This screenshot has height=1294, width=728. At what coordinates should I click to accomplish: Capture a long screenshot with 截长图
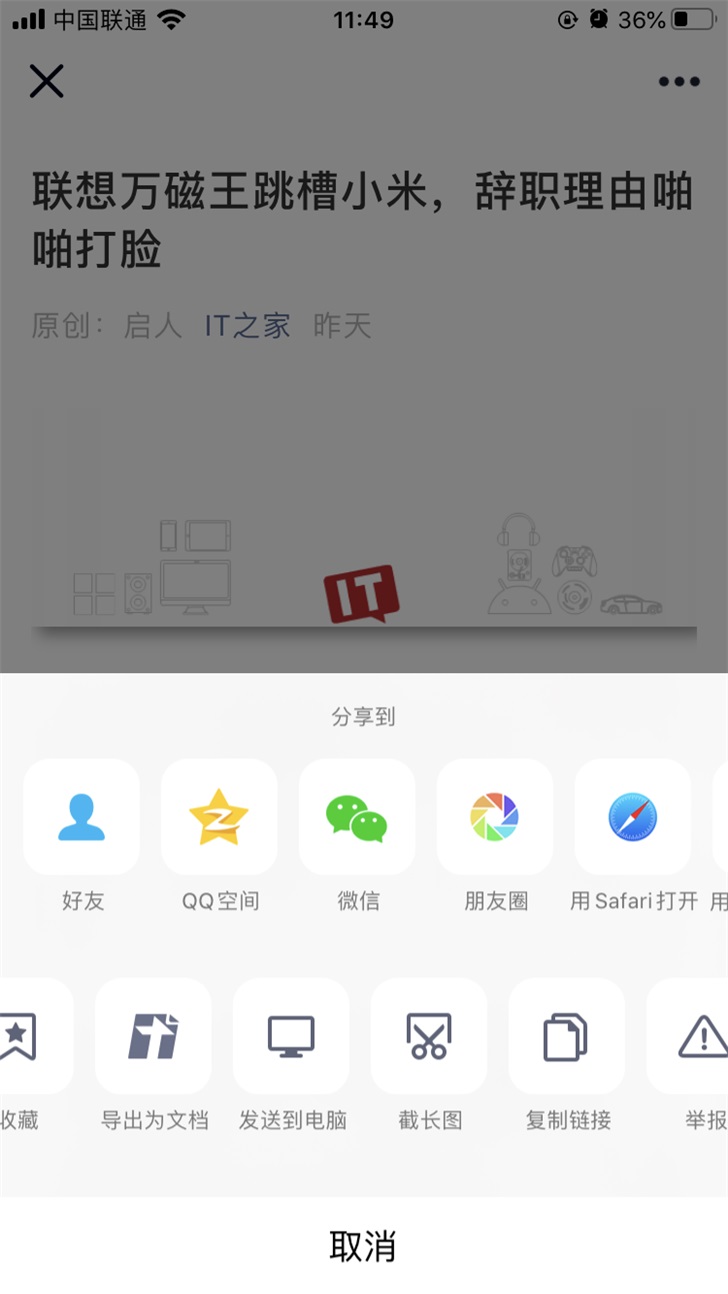coord(429,1037)
